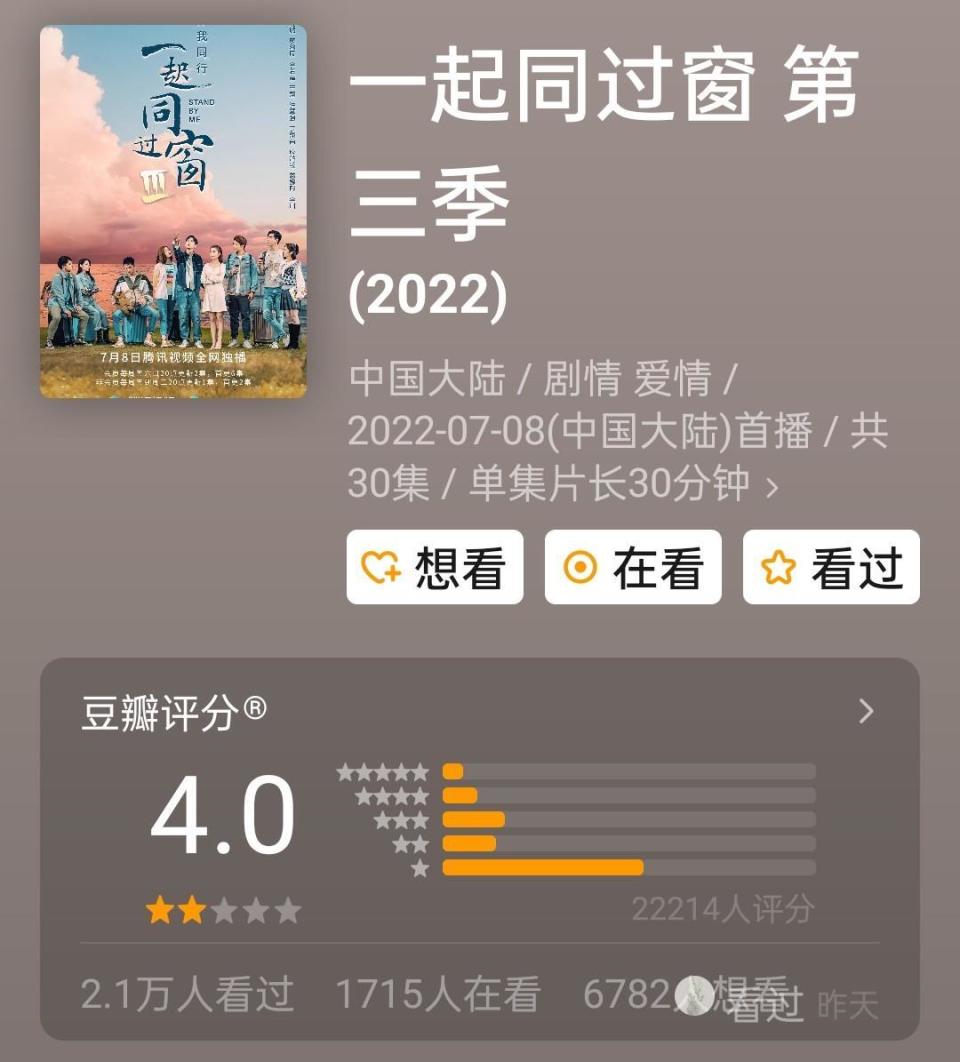
Task: Click the star icon on 看过 button
Action: [781, 568]
